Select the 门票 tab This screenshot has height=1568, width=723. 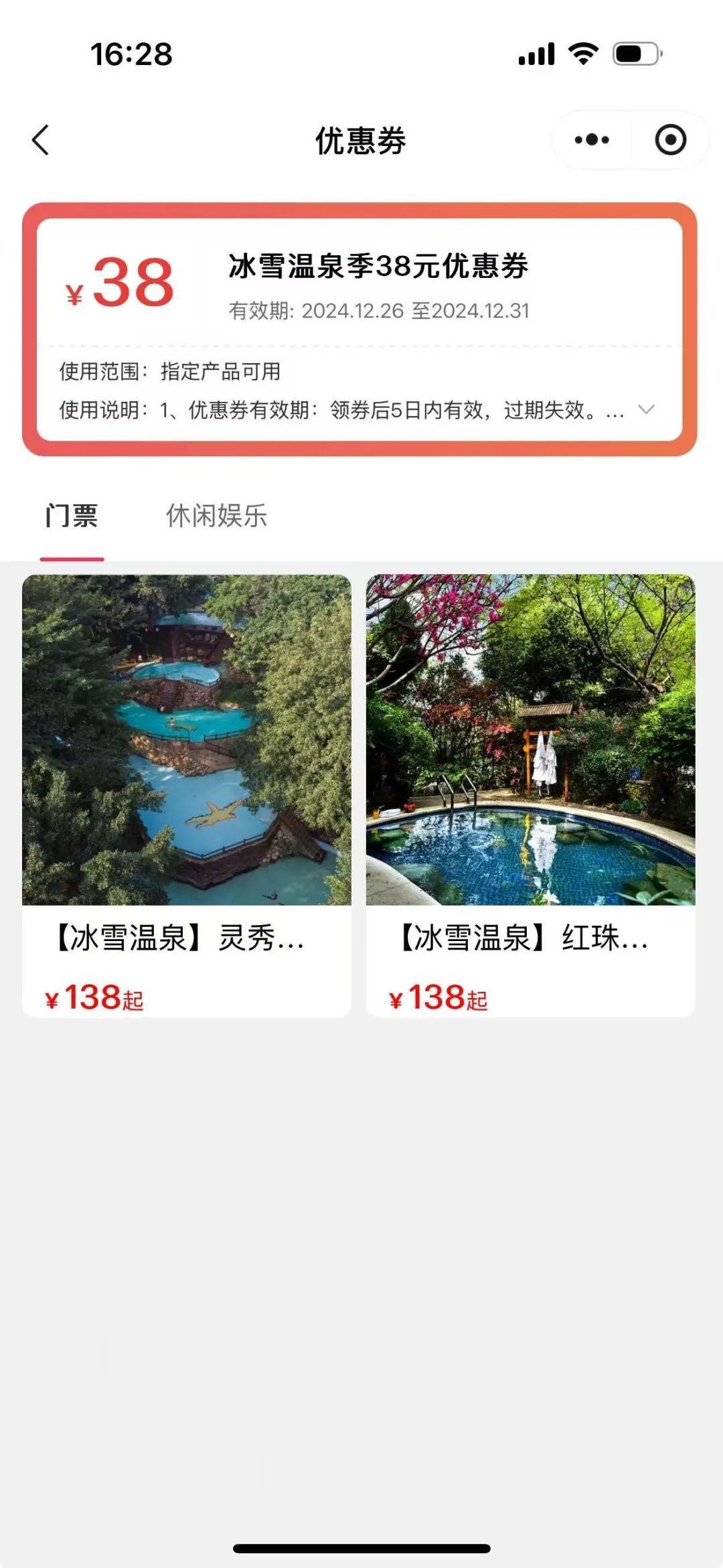72,516
